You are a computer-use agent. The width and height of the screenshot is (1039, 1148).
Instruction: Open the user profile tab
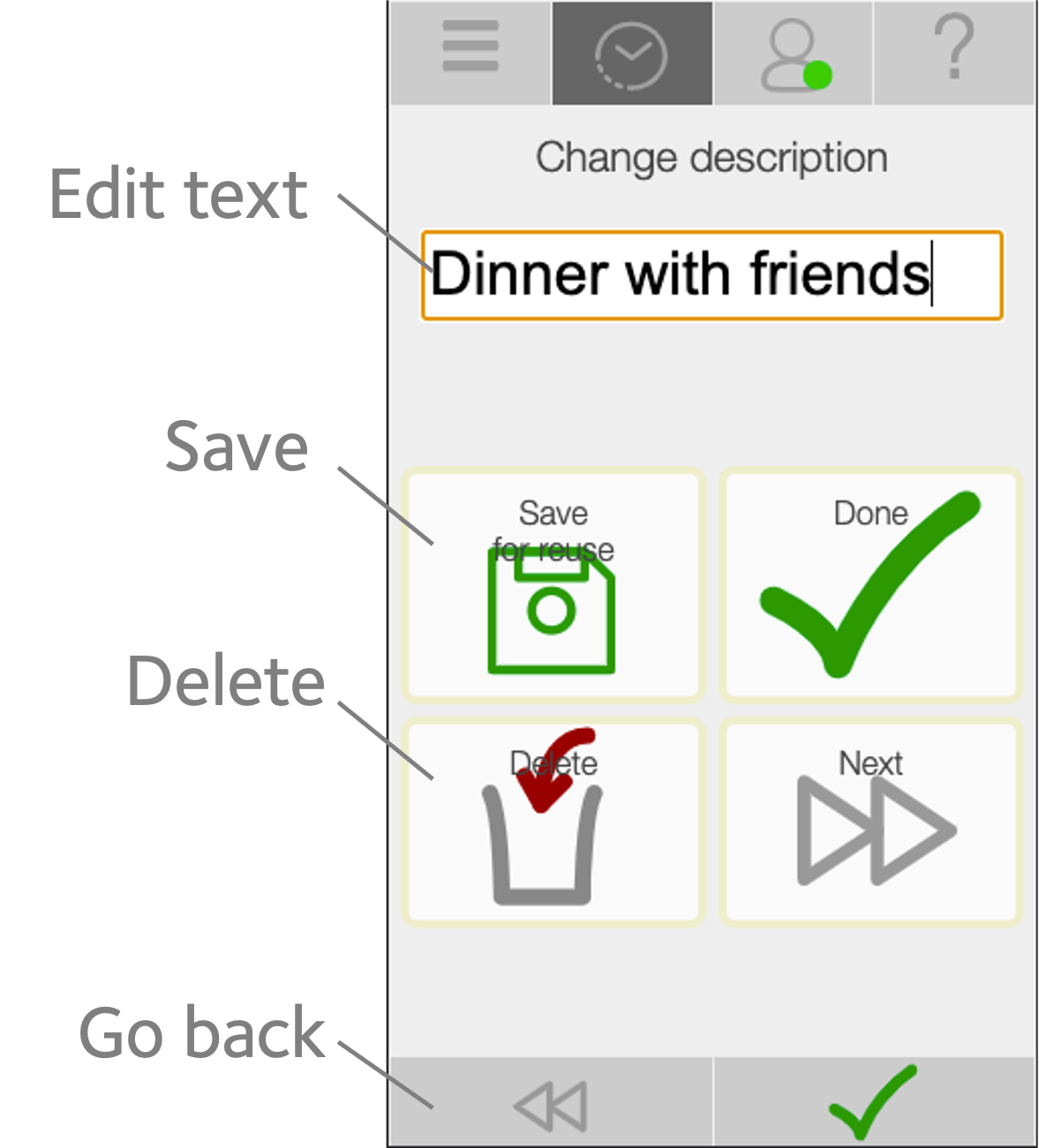click(793, 53)
